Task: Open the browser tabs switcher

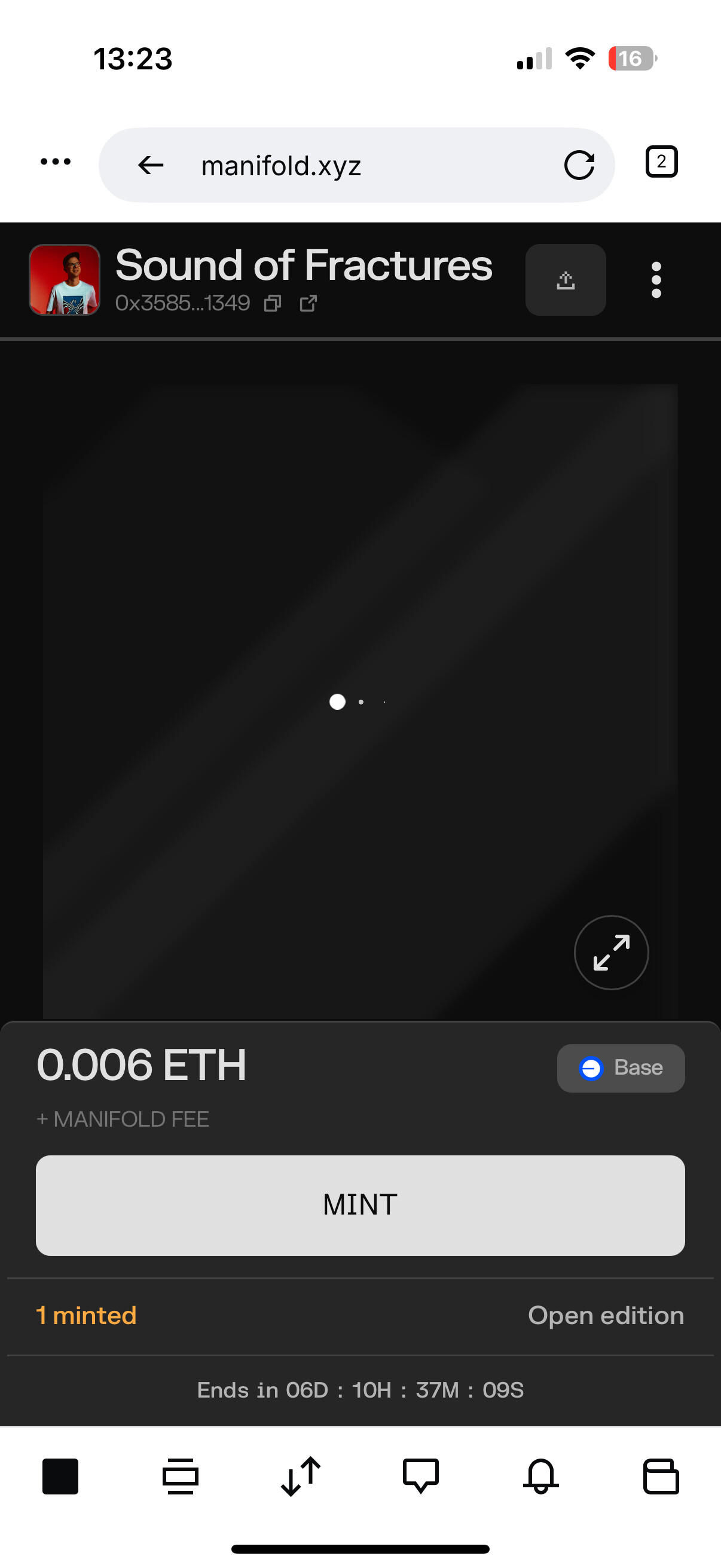Action: pyautogui.click(x=661, y=162)
